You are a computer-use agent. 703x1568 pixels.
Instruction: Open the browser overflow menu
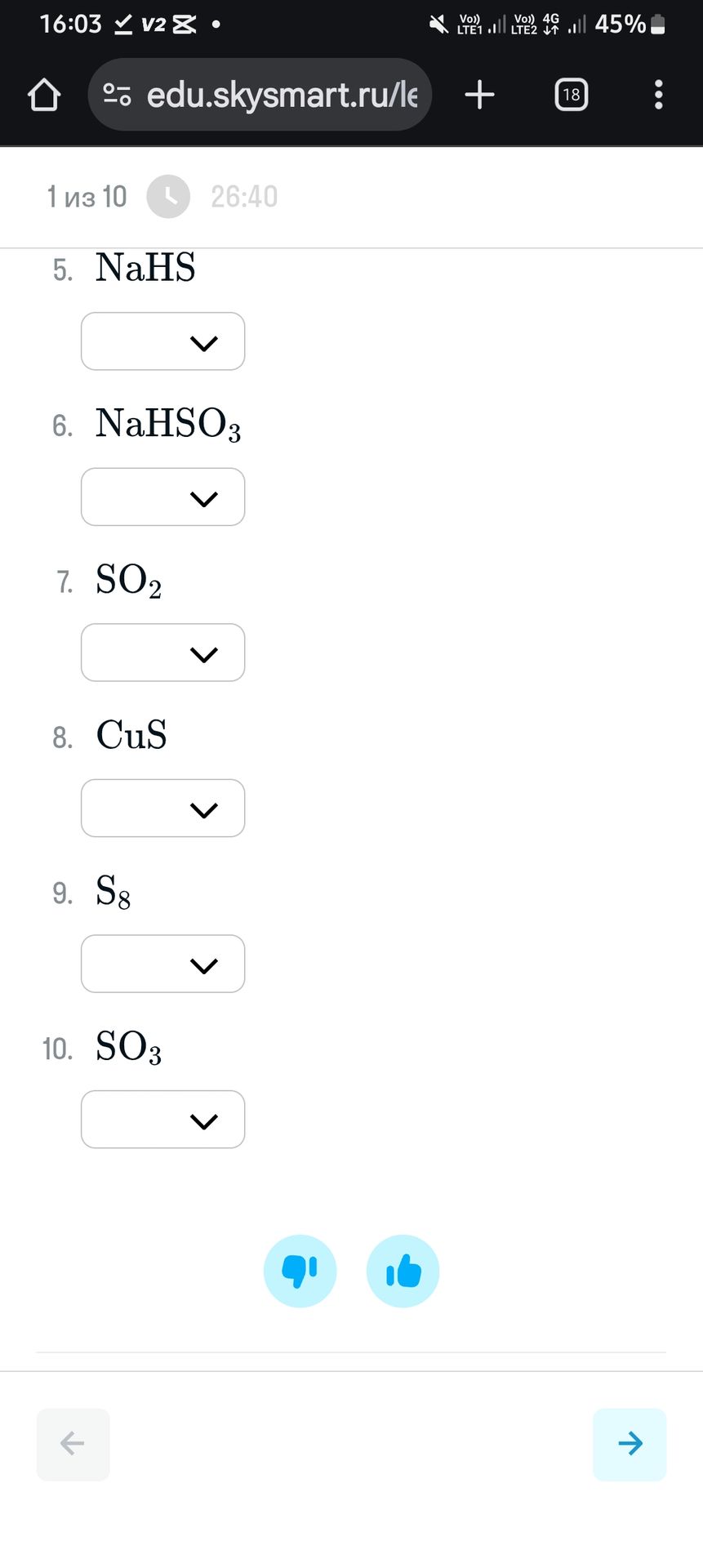click(659, 95)
